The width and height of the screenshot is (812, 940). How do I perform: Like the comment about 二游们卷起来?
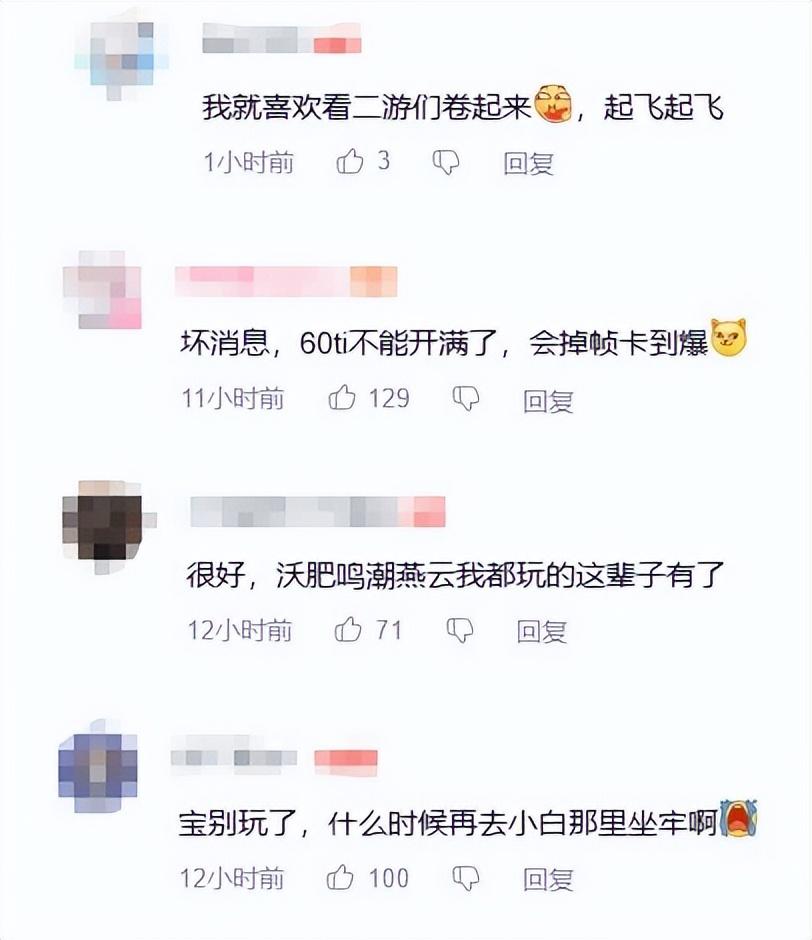click(x=349, y=162)
